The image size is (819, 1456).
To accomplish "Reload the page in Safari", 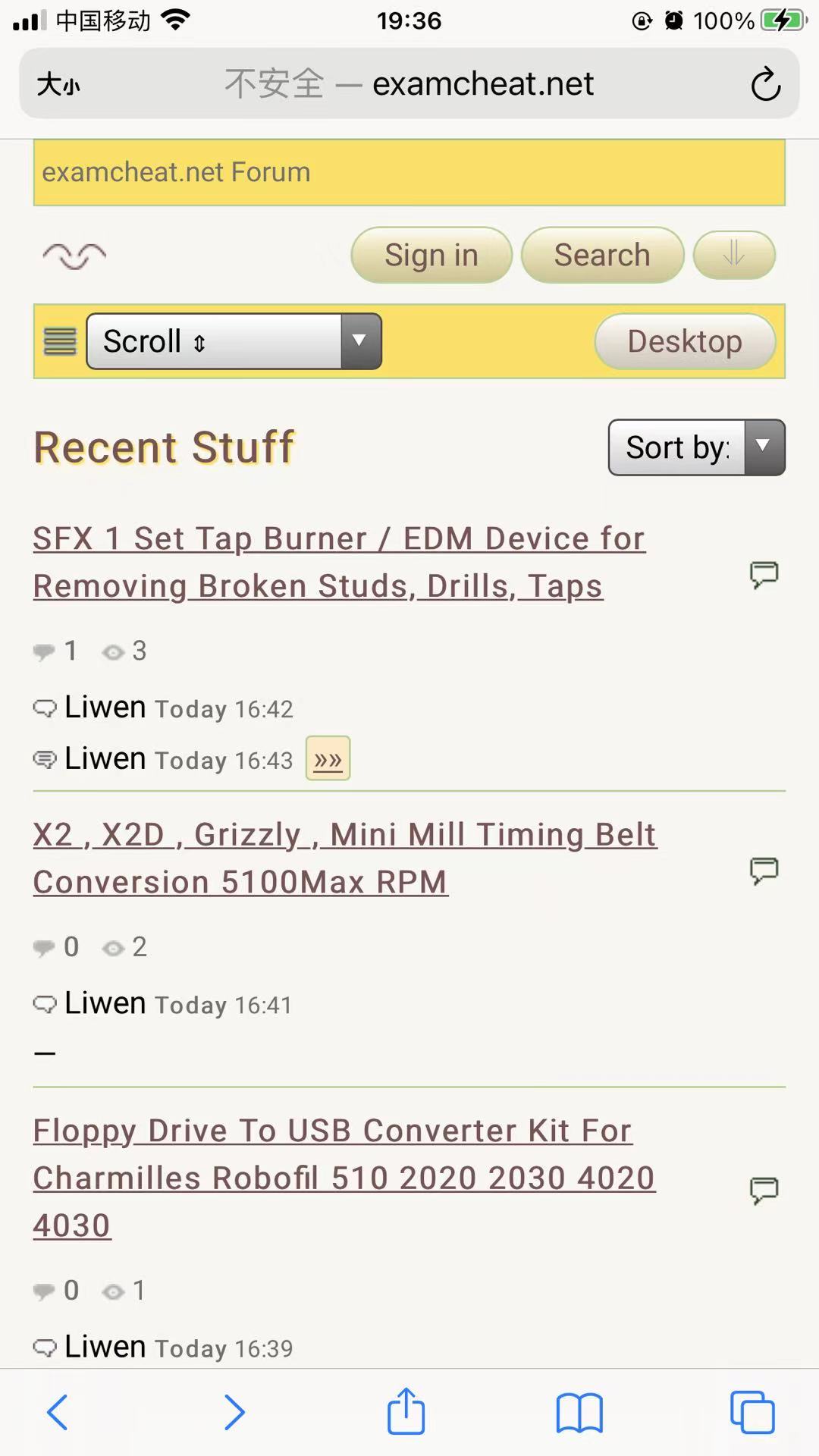I will pos(765,84).
